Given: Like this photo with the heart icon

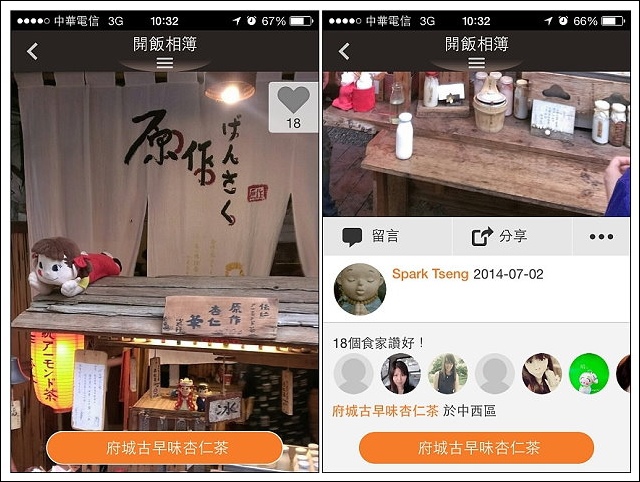Looking at the screenshot, I should 293,102.
